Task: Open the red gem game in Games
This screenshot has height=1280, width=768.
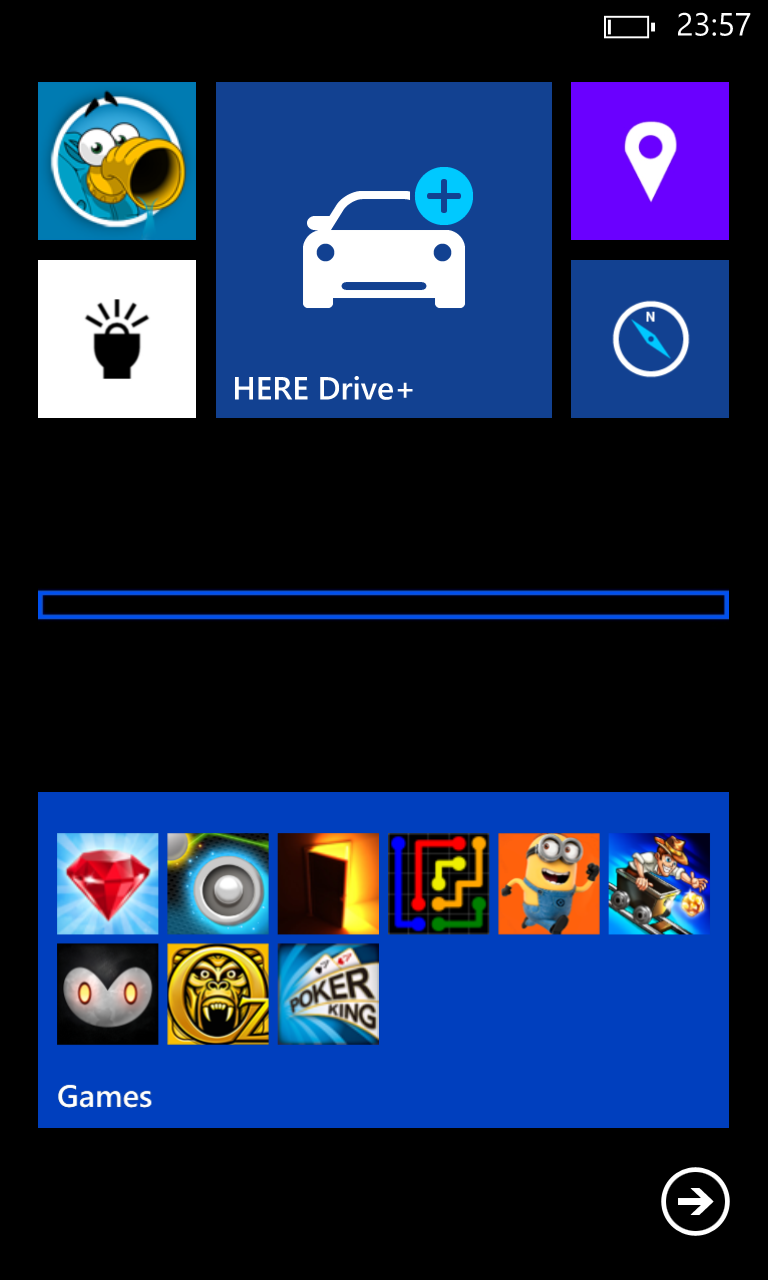Action: click(108, 884)
